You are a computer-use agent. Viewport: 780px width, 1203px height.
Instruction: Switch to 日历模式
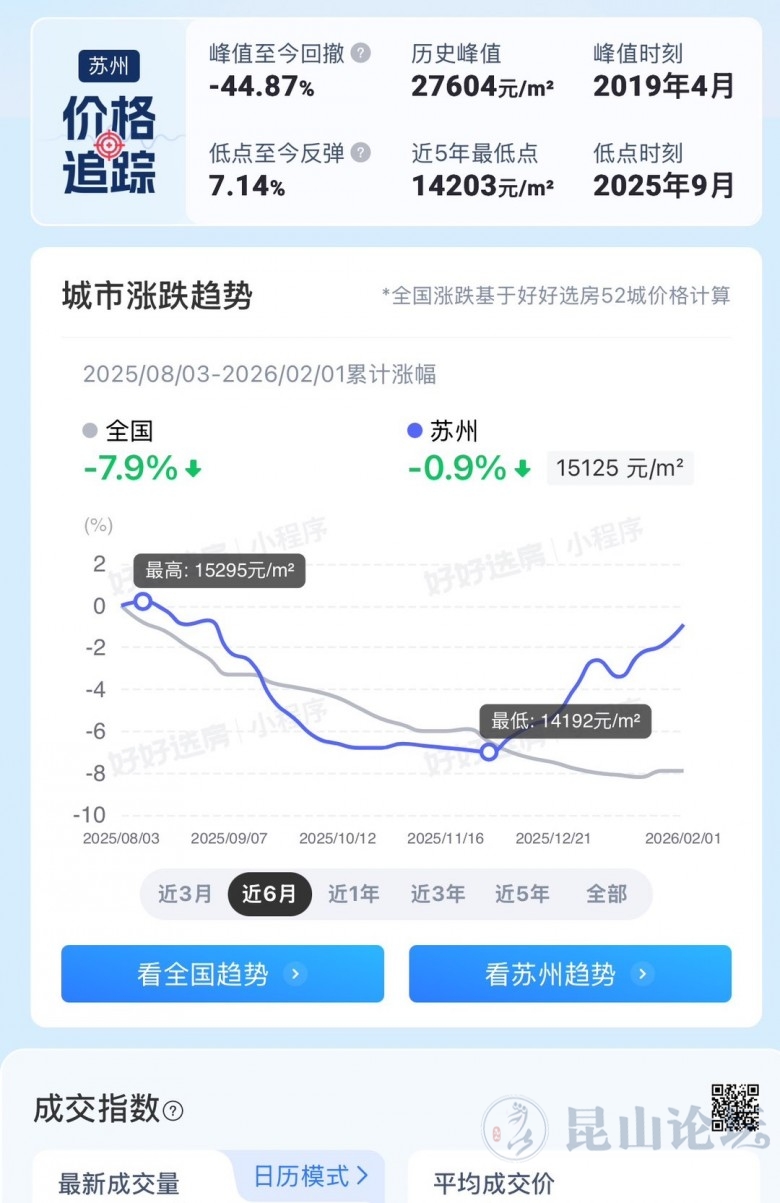tap(310, 1175)
